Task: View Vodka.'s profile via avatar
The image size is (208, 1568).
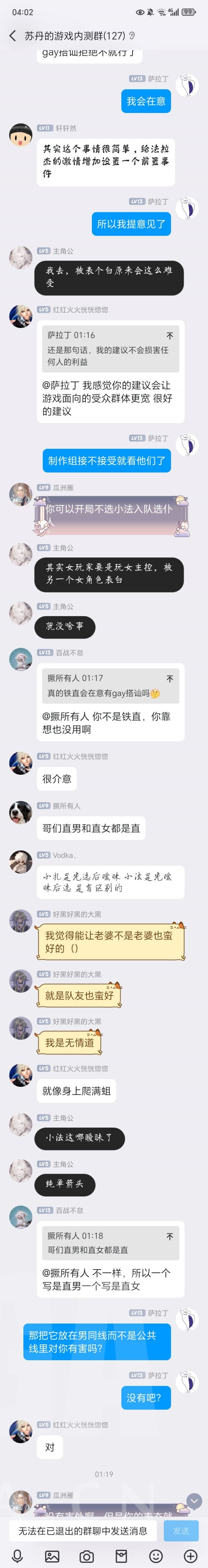Action: pos(21,862)
